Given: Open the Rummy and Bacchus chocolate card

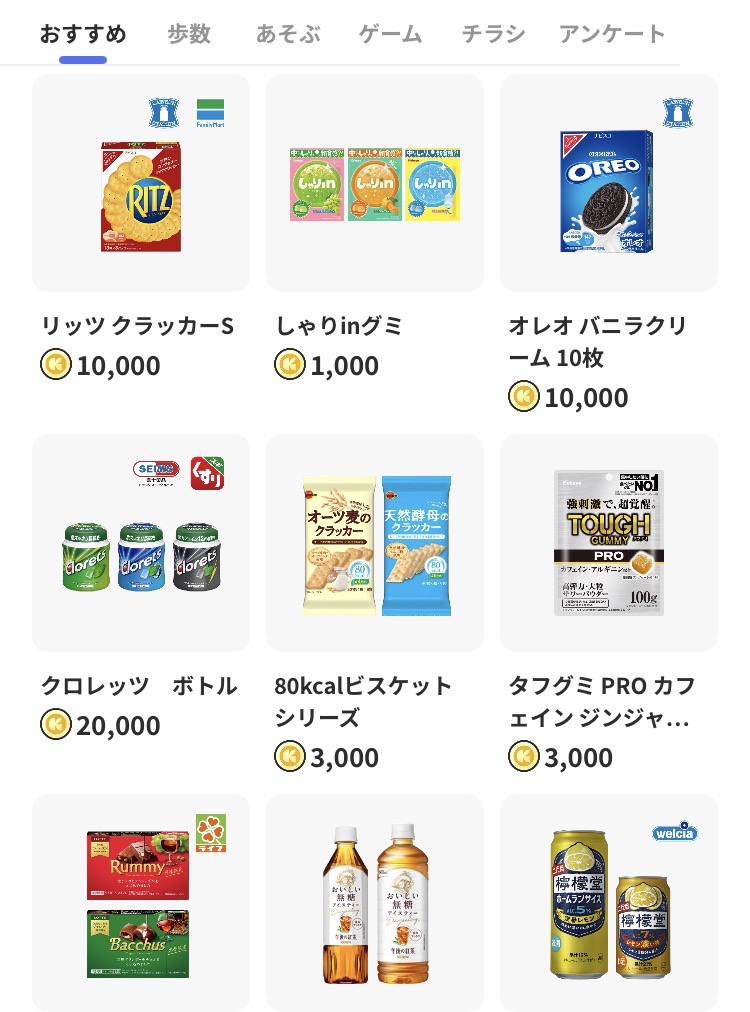Looking at the screenshot, I should click(x=141, y=902).
